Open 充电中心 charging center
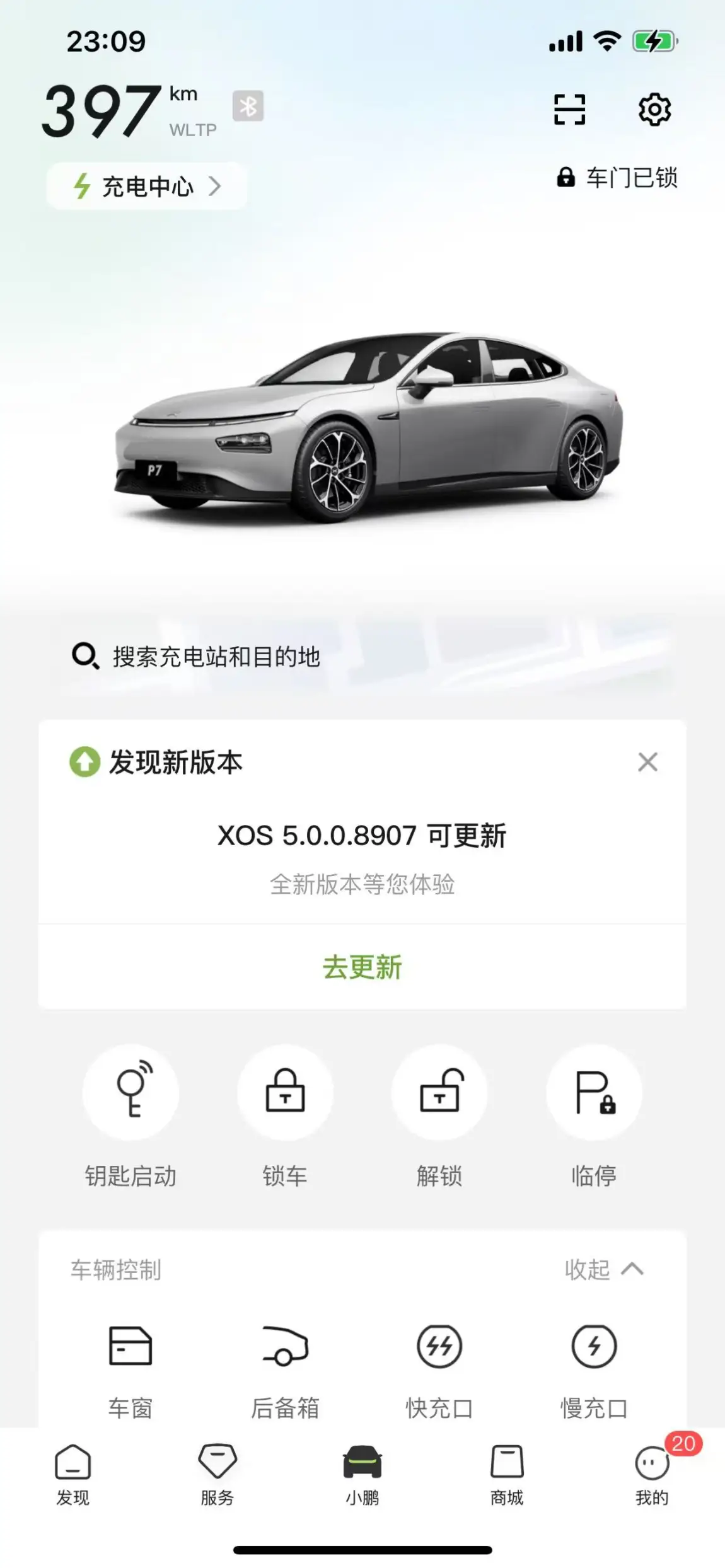The image size is (725, 1568). tap(146, 186)
